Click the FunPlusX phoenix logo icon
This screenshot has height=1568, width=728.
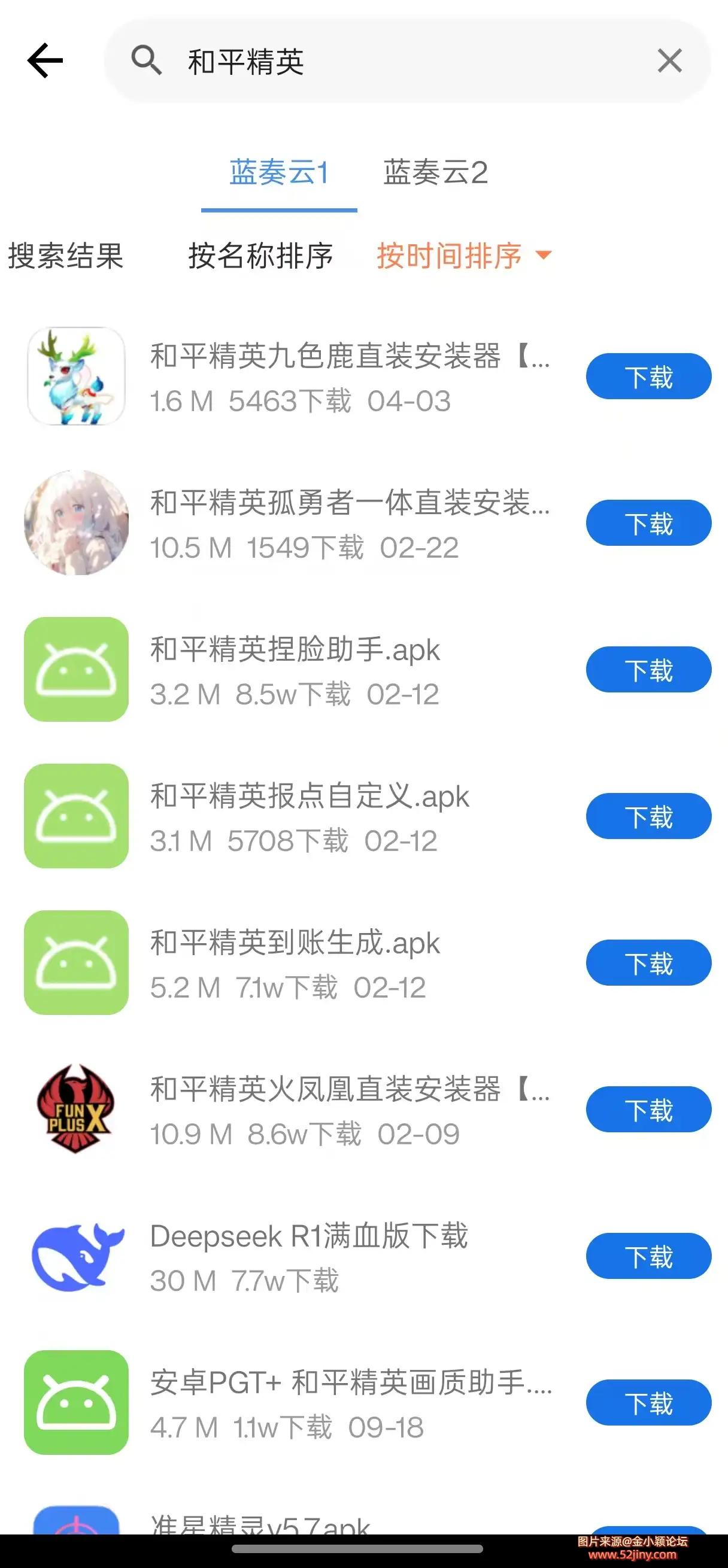point(75,1109)
